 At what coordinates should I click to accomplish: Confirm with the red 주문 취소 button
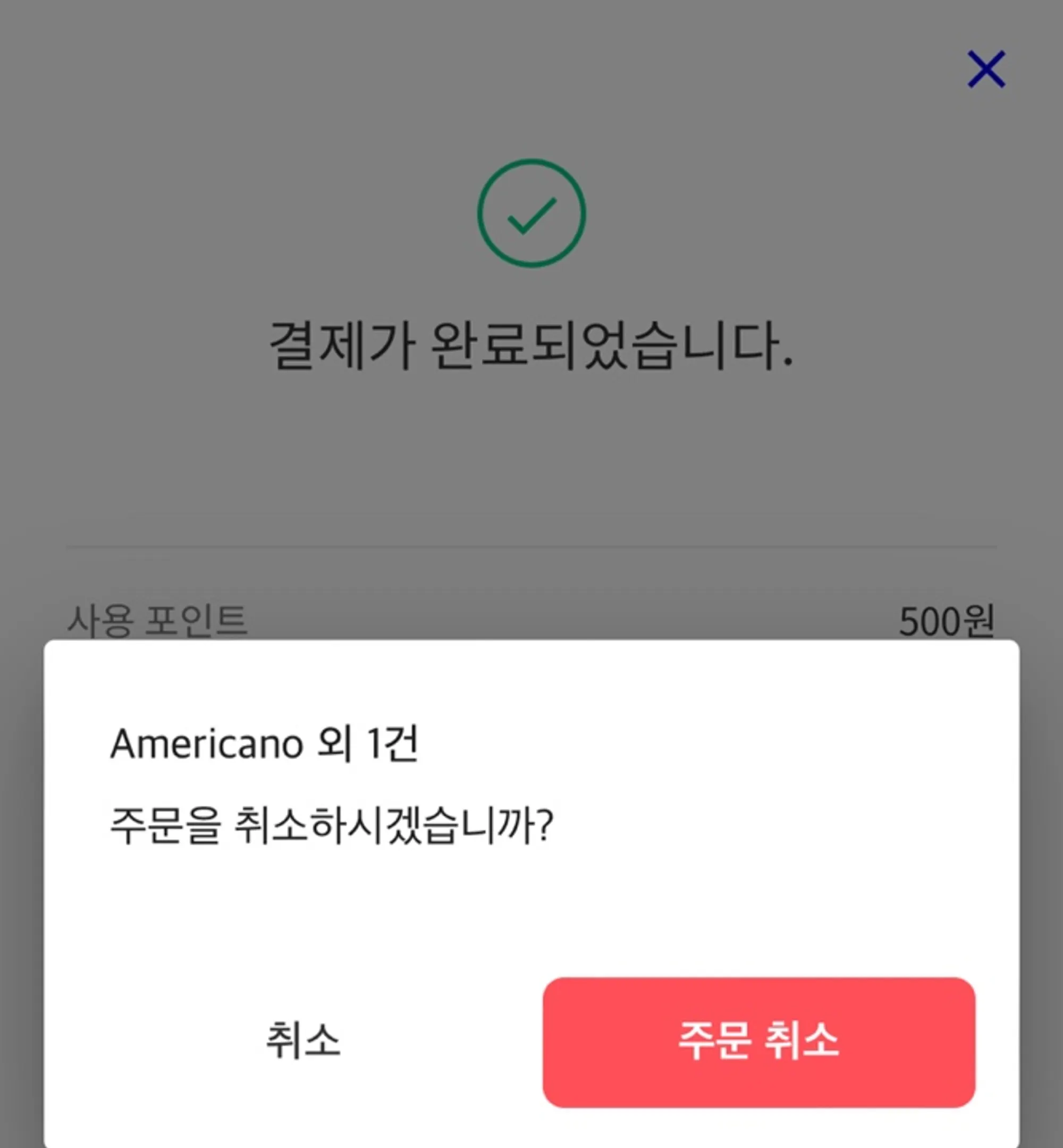758,1042
